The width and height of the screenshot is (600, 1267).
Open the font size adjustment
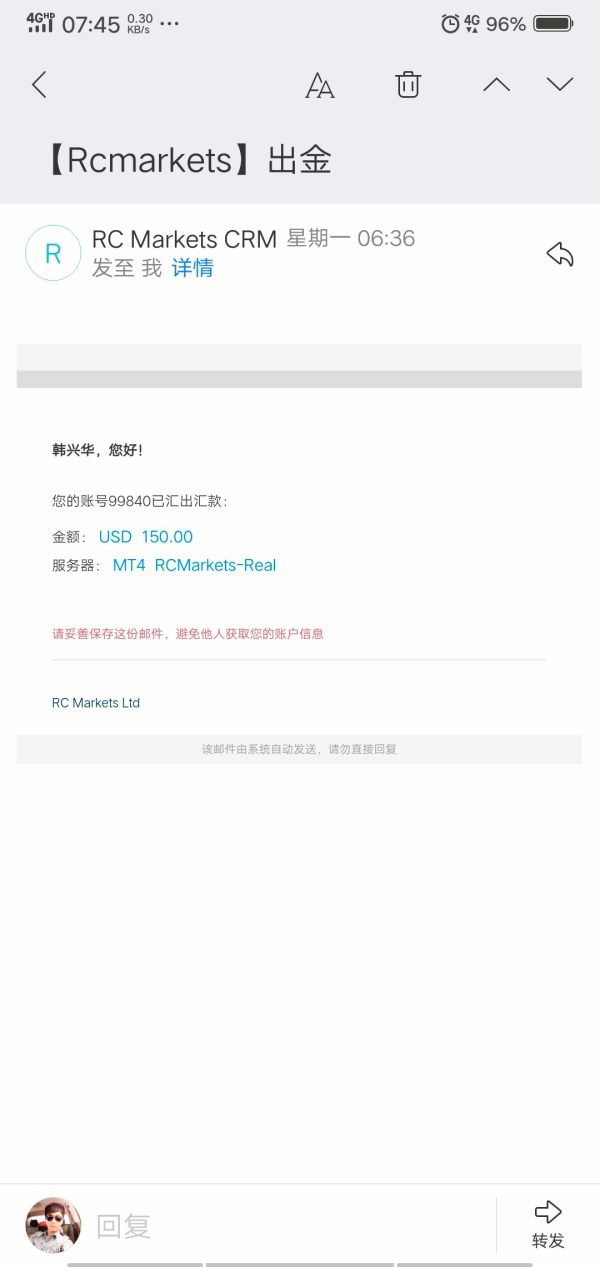click(319, 85)
